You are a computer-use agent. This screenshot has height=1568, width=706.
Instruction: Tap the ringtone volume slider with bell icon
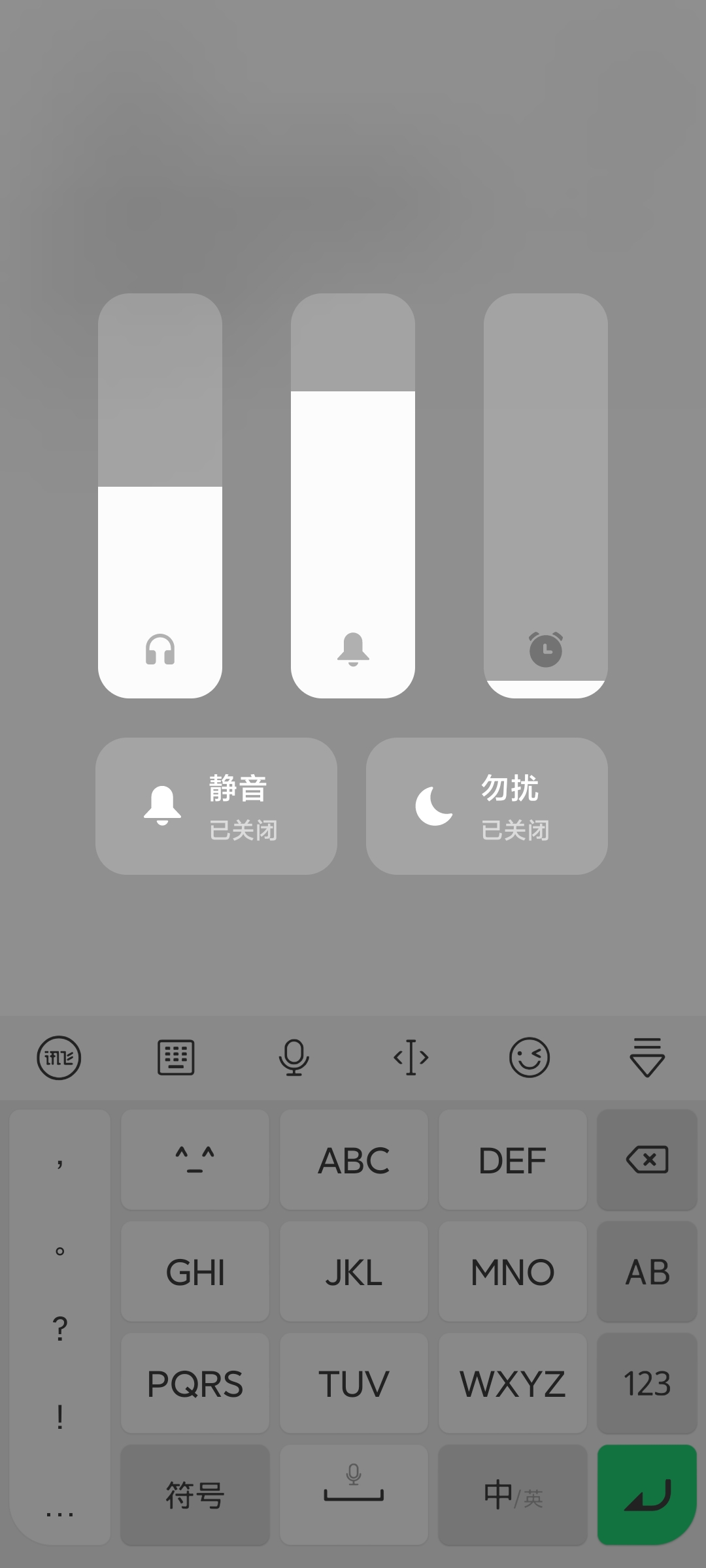[353, 496]
